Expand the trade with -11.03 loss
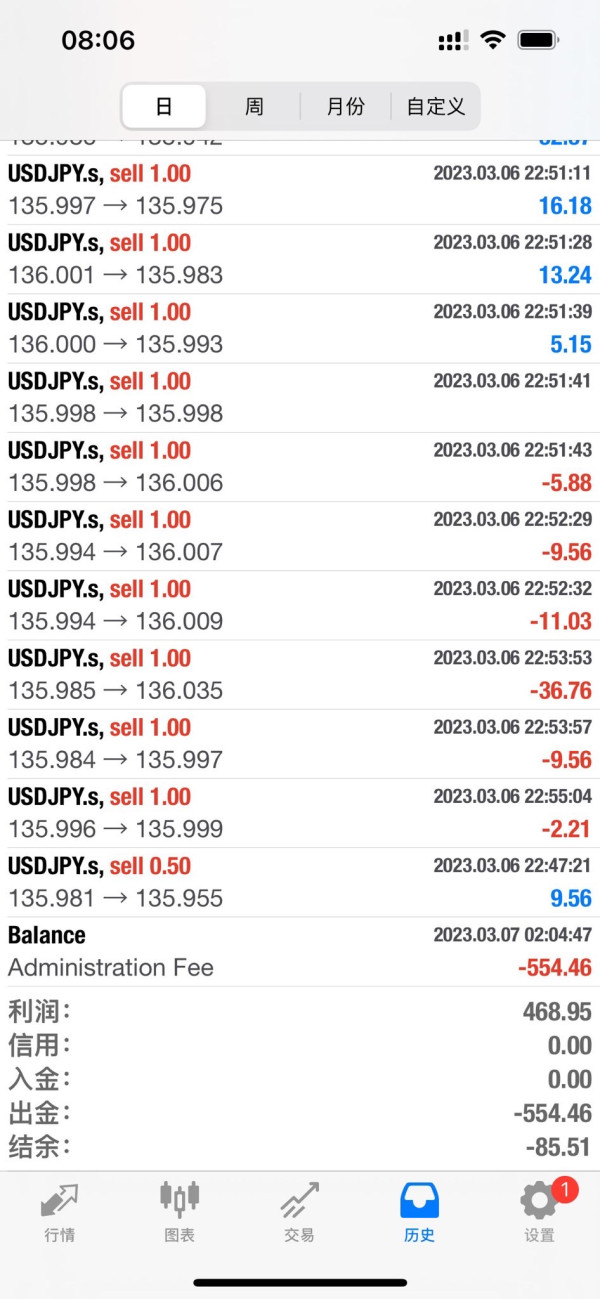Screen dimensions: 600x1299 pos(300,605)
